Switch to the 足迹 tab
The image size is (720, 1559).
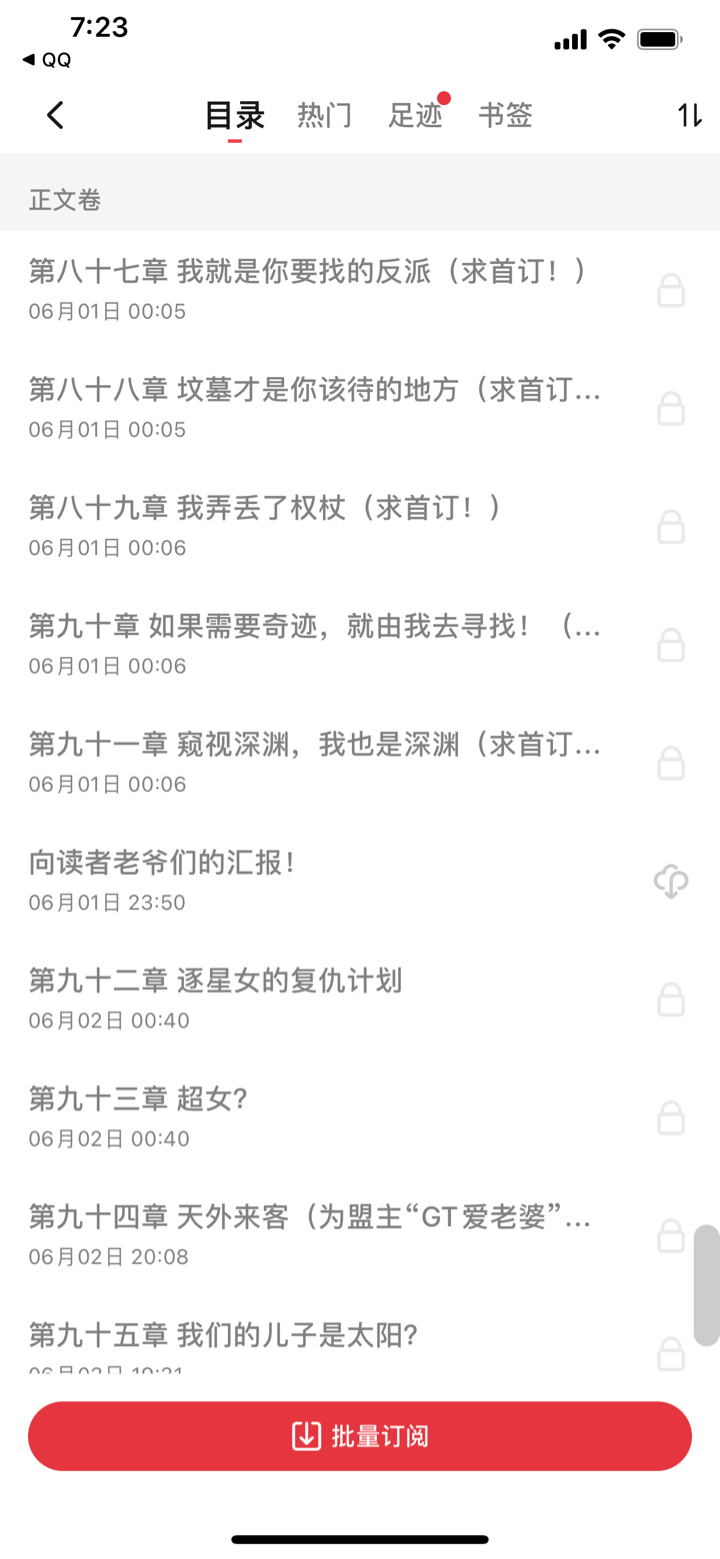pyautogui.click(x=415, y=116)
